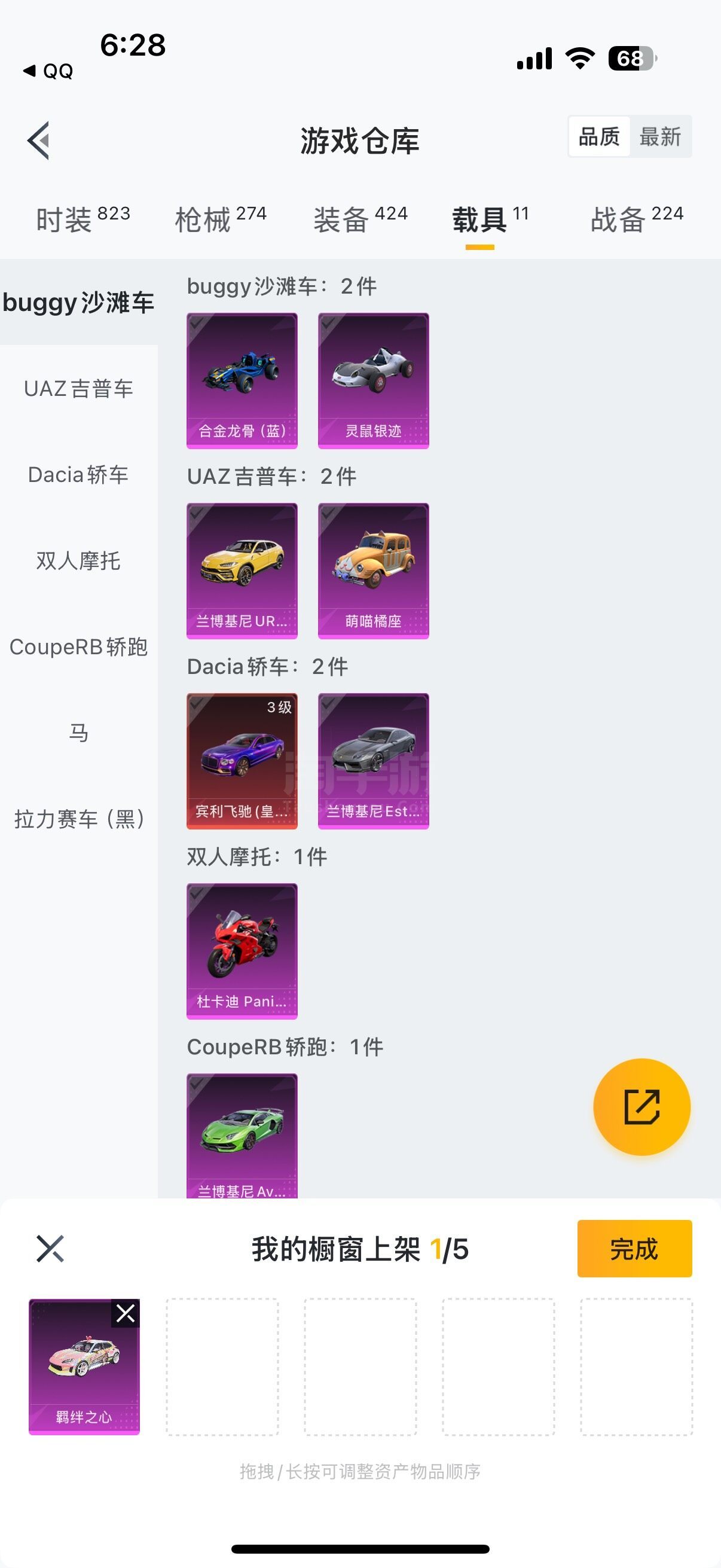Select 双人摩托 category in sidebar
Image resolution: width=721 pixels, height=1568 pixels.
pos(78,560)
